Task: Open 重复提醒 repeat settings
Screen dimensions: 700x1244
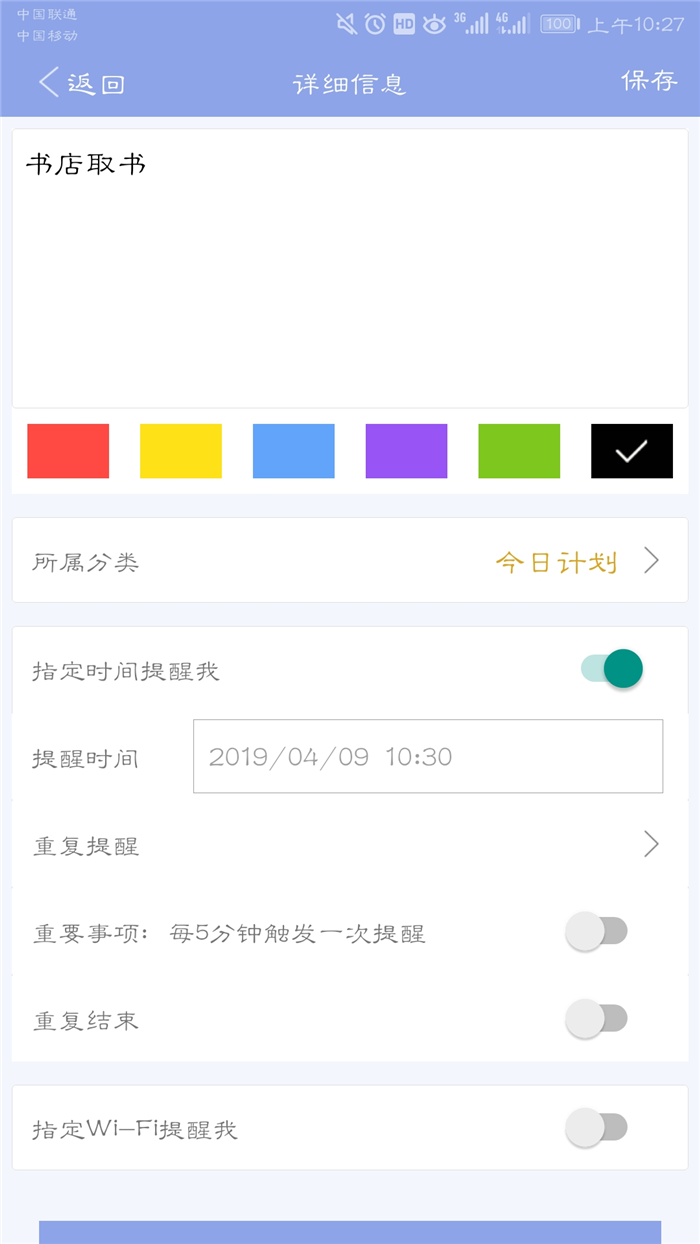Action: 350,845
